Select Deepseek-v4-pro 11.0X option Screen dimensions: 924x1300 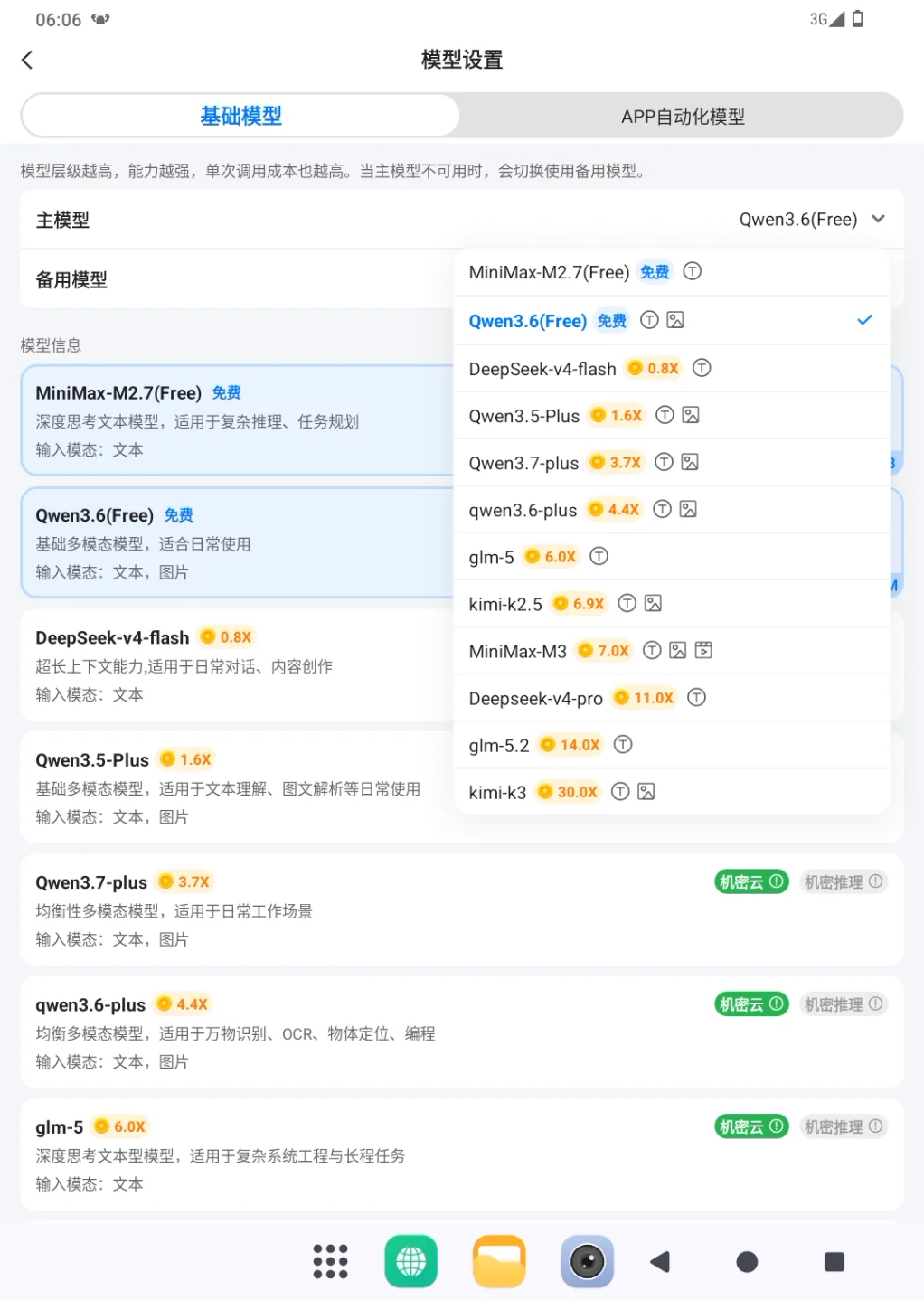coord(671,698)
